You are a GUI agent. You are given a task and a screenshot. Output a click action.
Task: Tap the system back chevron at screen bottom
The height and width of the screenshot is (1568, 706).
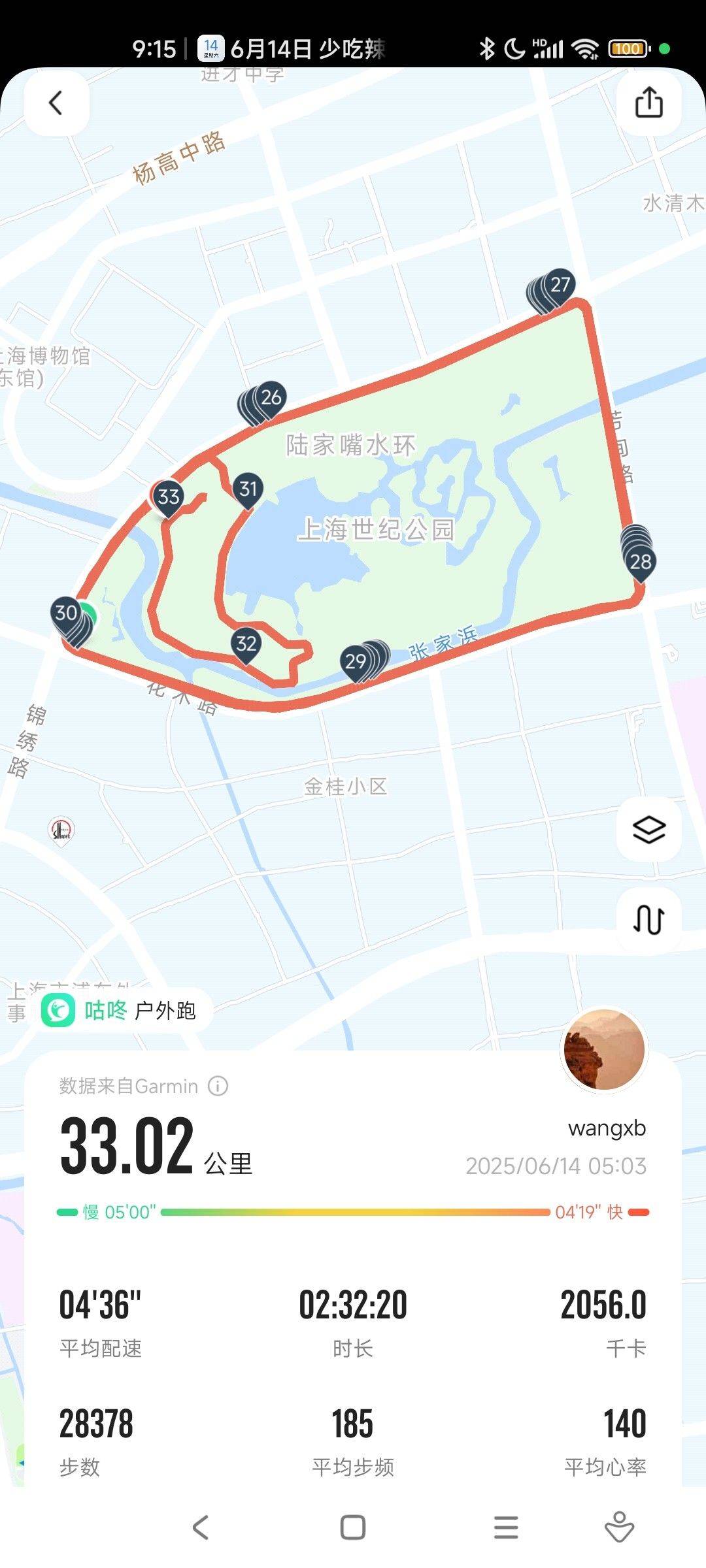[x=199, y=1527]
